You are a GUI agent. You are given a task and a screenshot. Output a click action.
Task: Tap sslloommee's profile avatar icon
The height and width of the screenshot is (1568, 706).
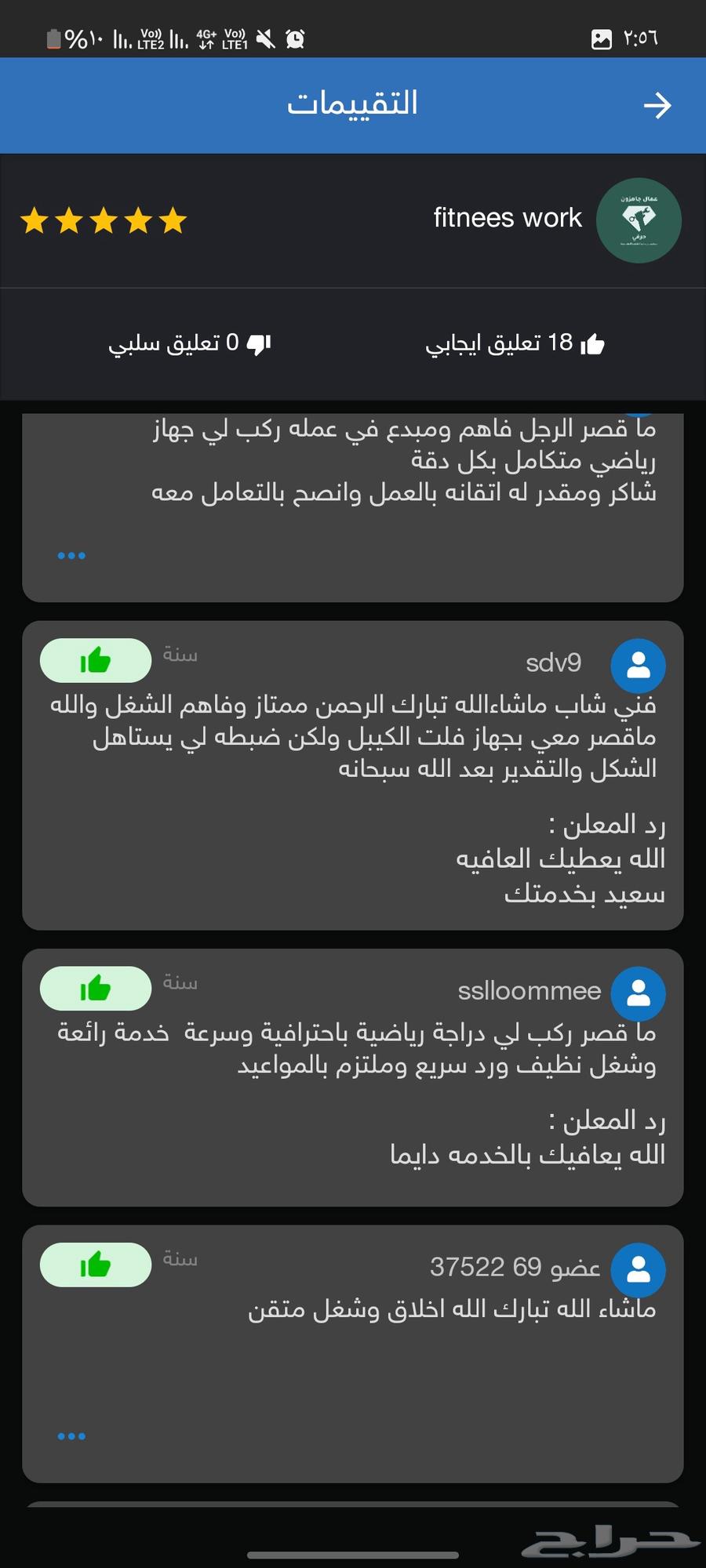coord(638,993)
